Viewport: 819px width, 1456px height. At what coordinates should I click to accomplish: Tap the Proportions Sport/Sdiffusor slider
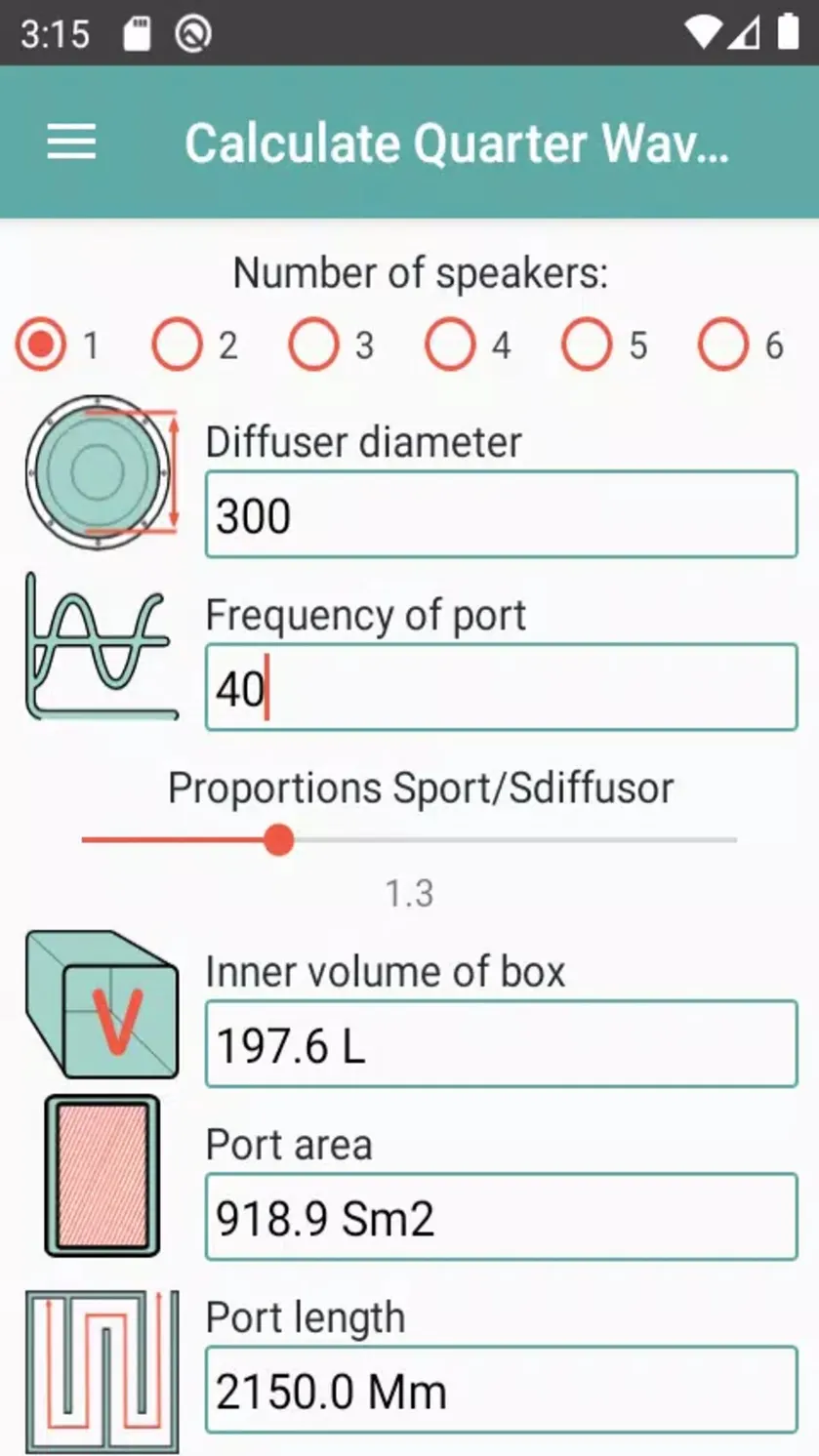click(409, 839)
